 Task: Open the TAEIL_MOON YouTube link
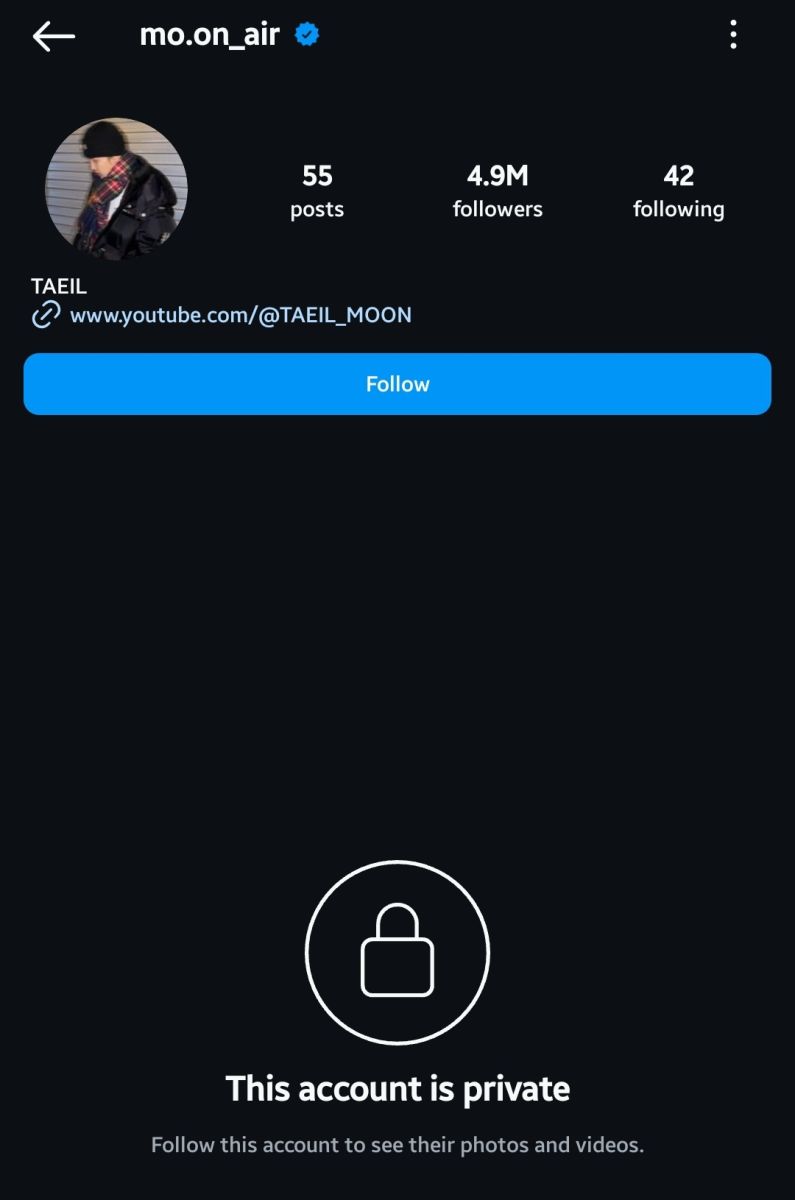click(240, 316)
